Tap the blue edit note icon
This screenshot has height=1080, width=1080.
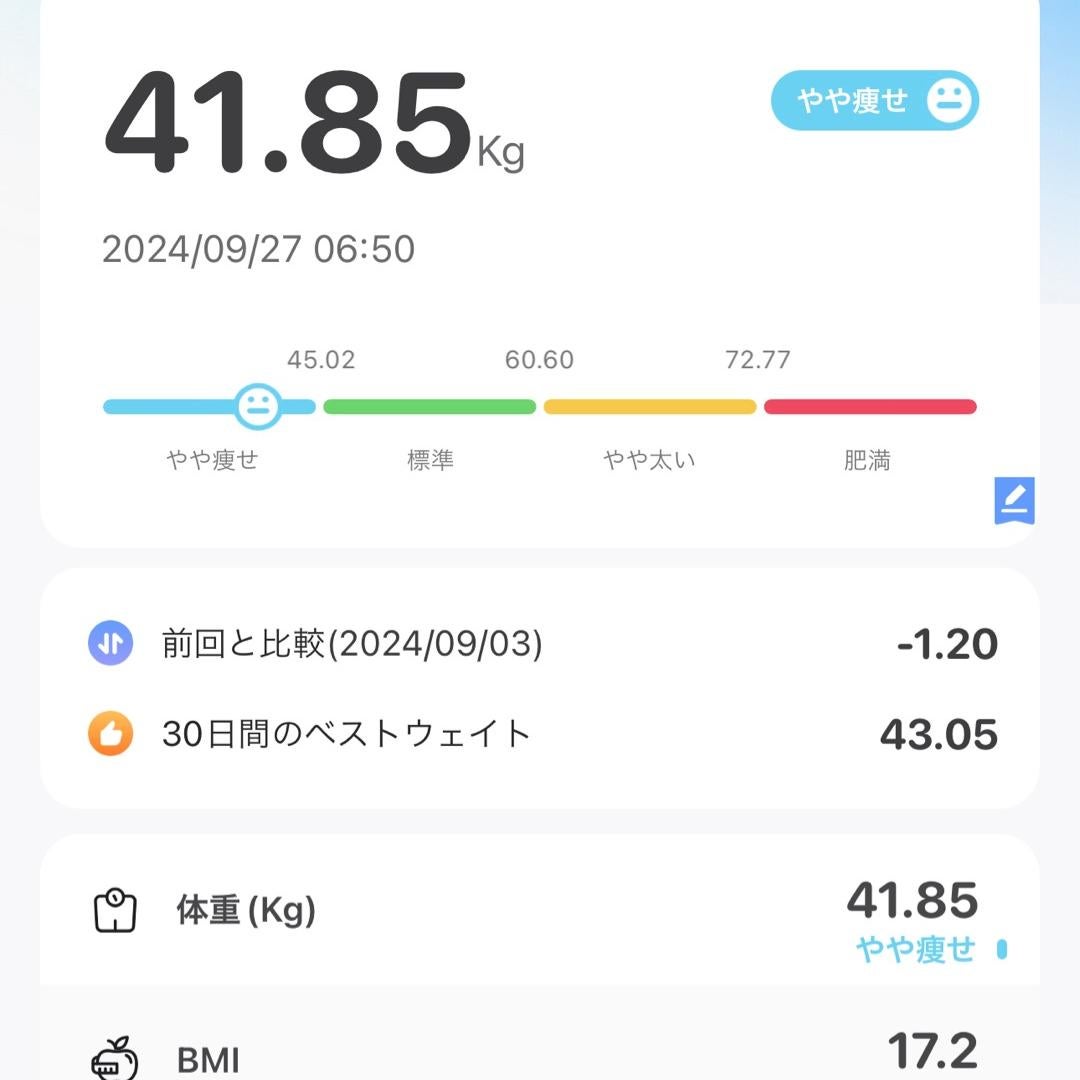pos(1014,500)
